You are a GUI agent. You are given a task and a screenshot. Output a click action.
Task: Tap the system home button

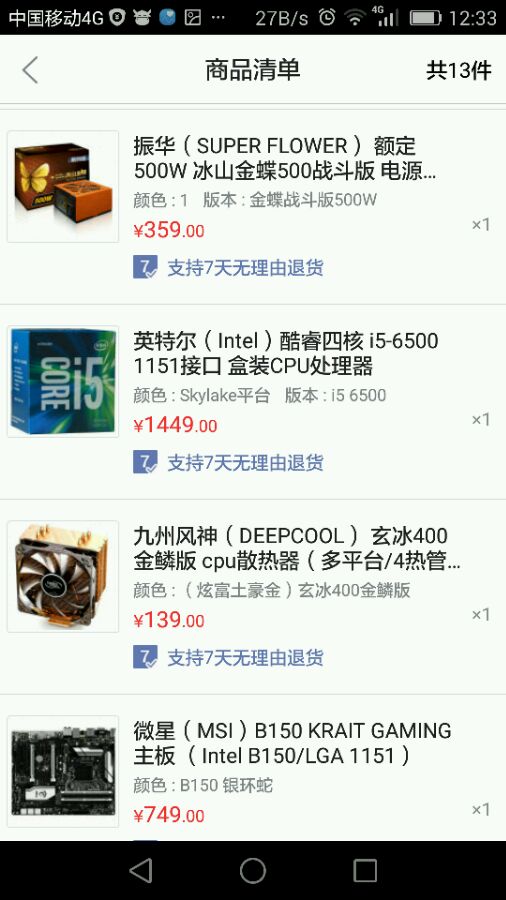253,871
